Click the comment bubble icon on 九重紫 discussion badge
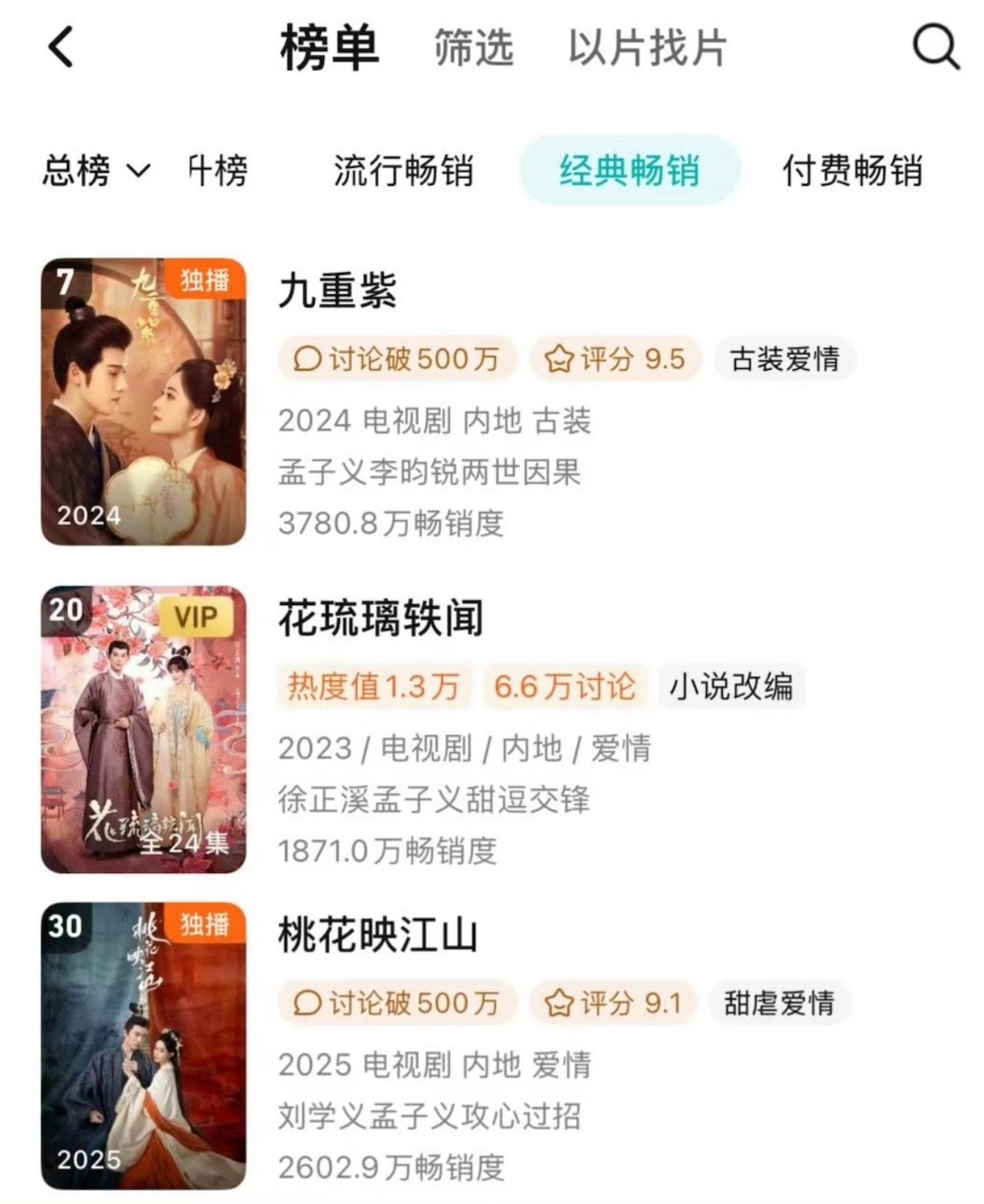The height and width of the screenshot is (1204, 984). [x=309, y=358]
